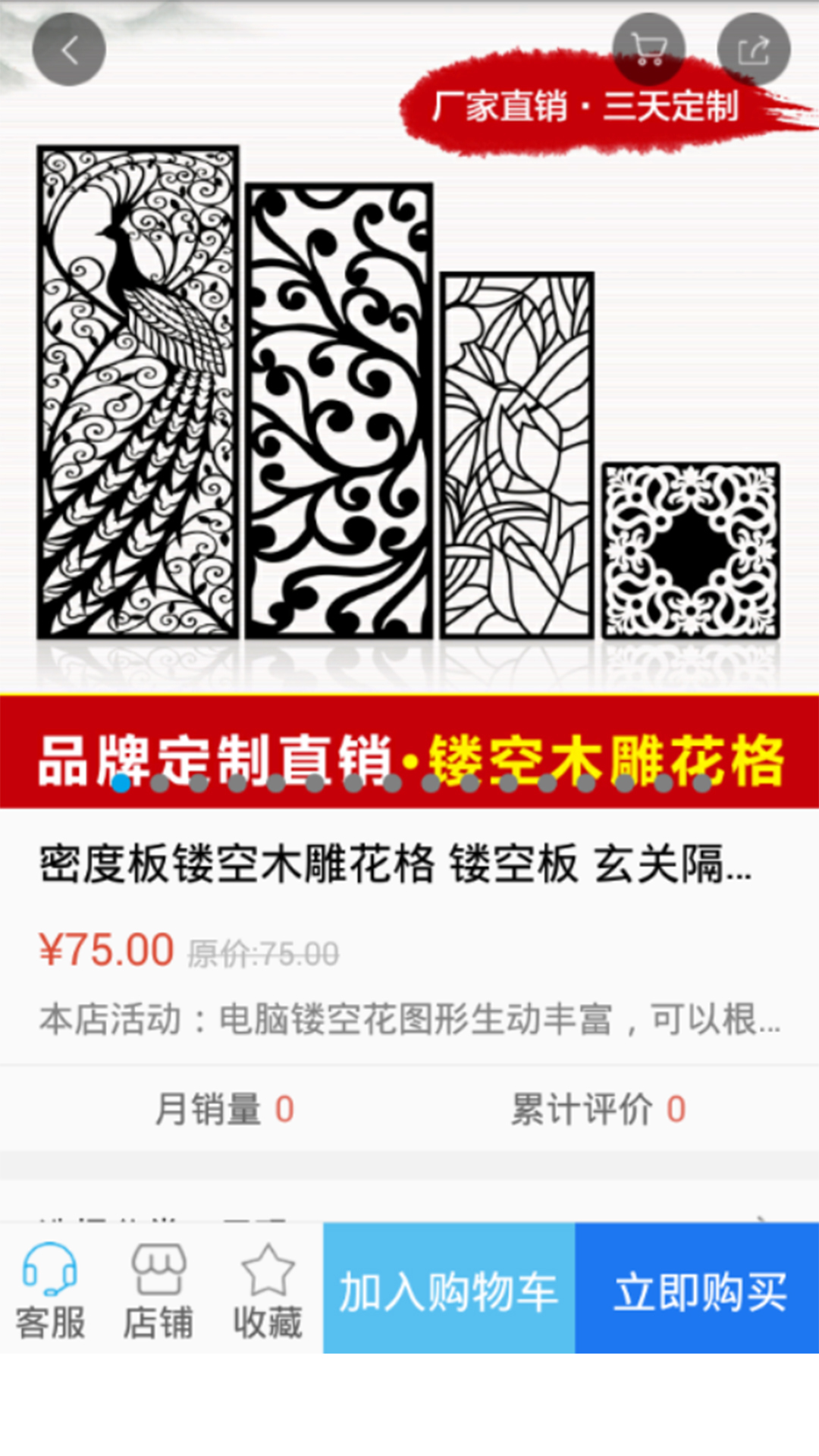The image size is (819, 1456).
Task: Add product to 收藏 favorites
Action: 268,1290
